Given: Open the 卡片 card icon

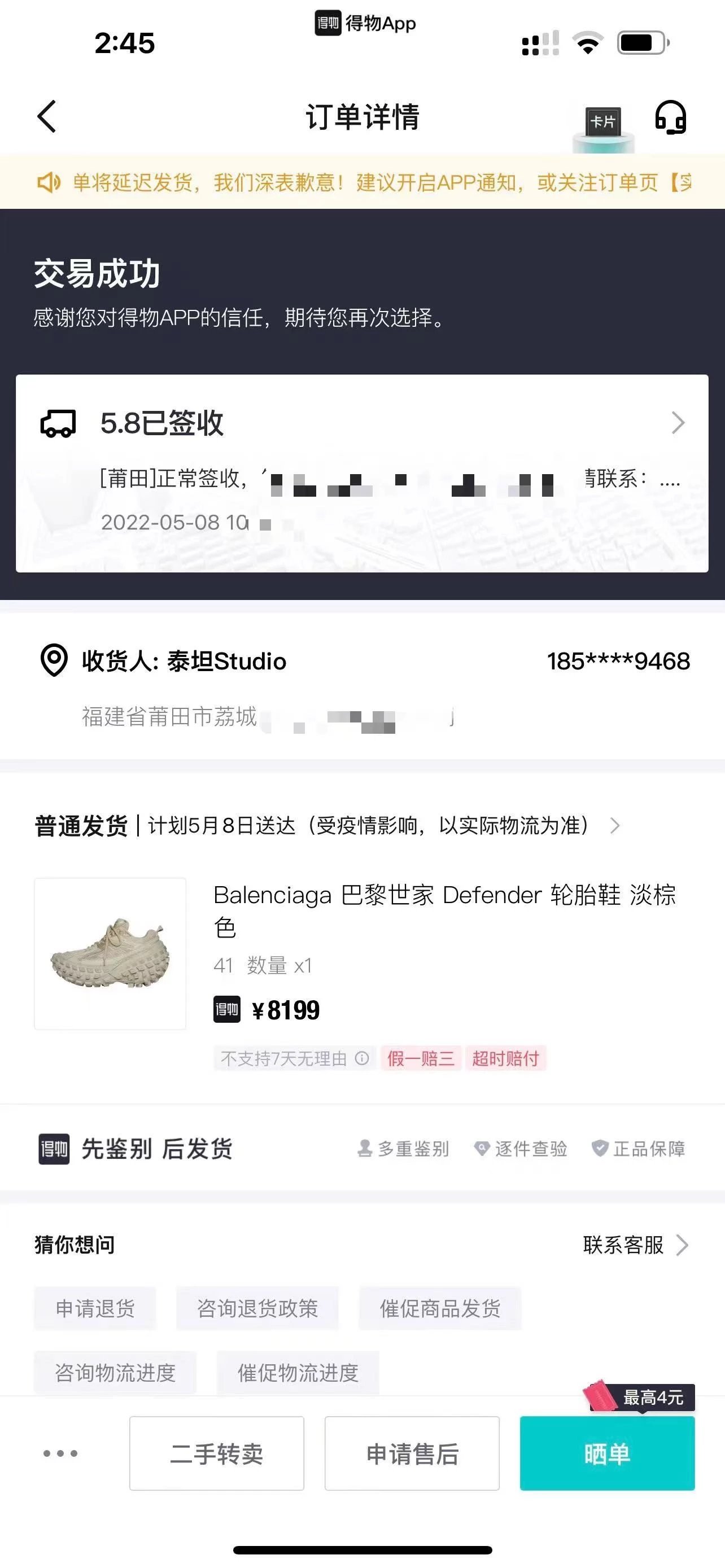Looking at the screenshot, I should [602, 122].
